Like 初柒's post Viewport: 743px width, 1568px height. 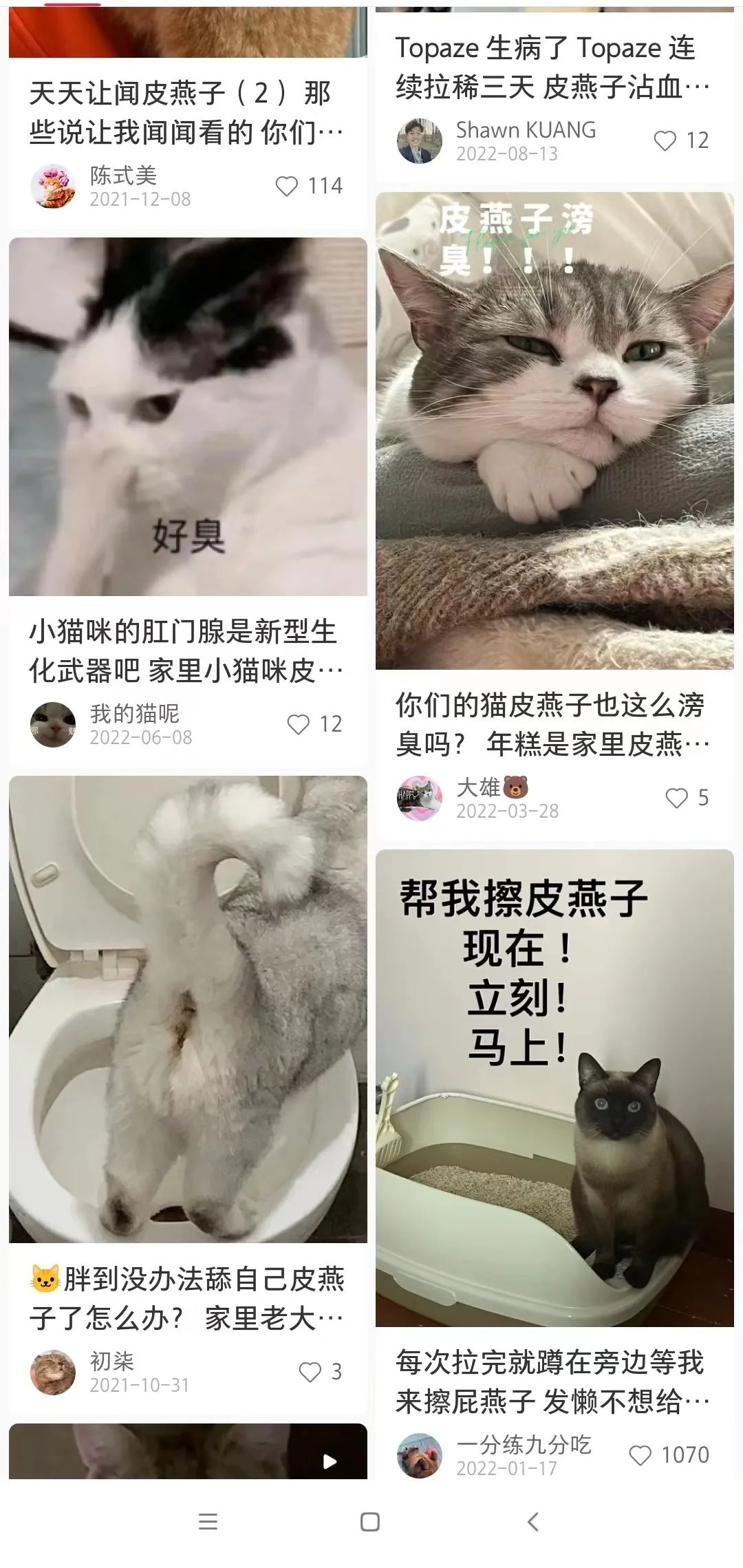tap(310, 1372)
